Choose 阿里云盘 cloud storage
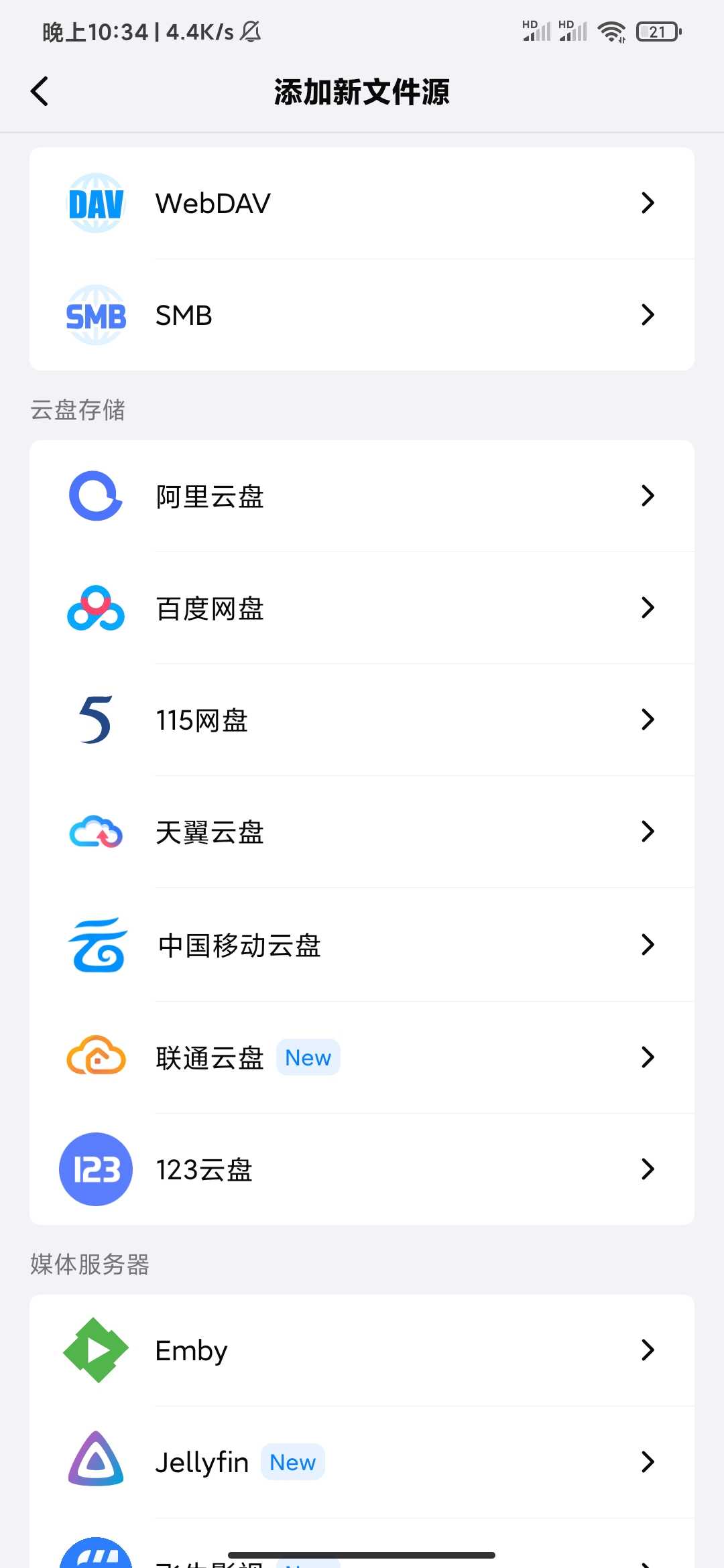 click(x=362, y=497)
